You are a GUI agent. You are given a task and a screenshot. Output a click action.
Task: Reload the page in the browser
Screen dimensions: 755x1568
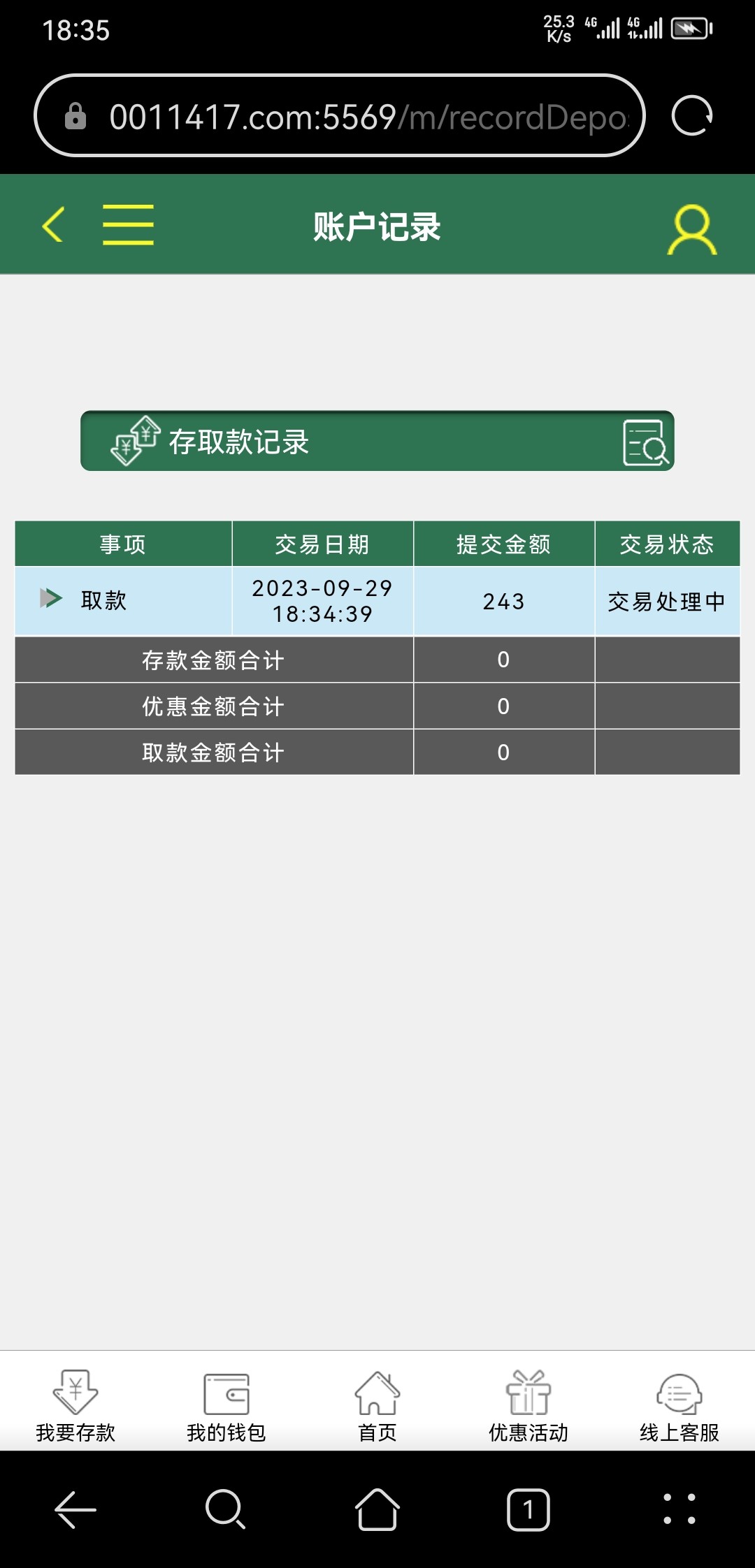click(x=691, y=115)
